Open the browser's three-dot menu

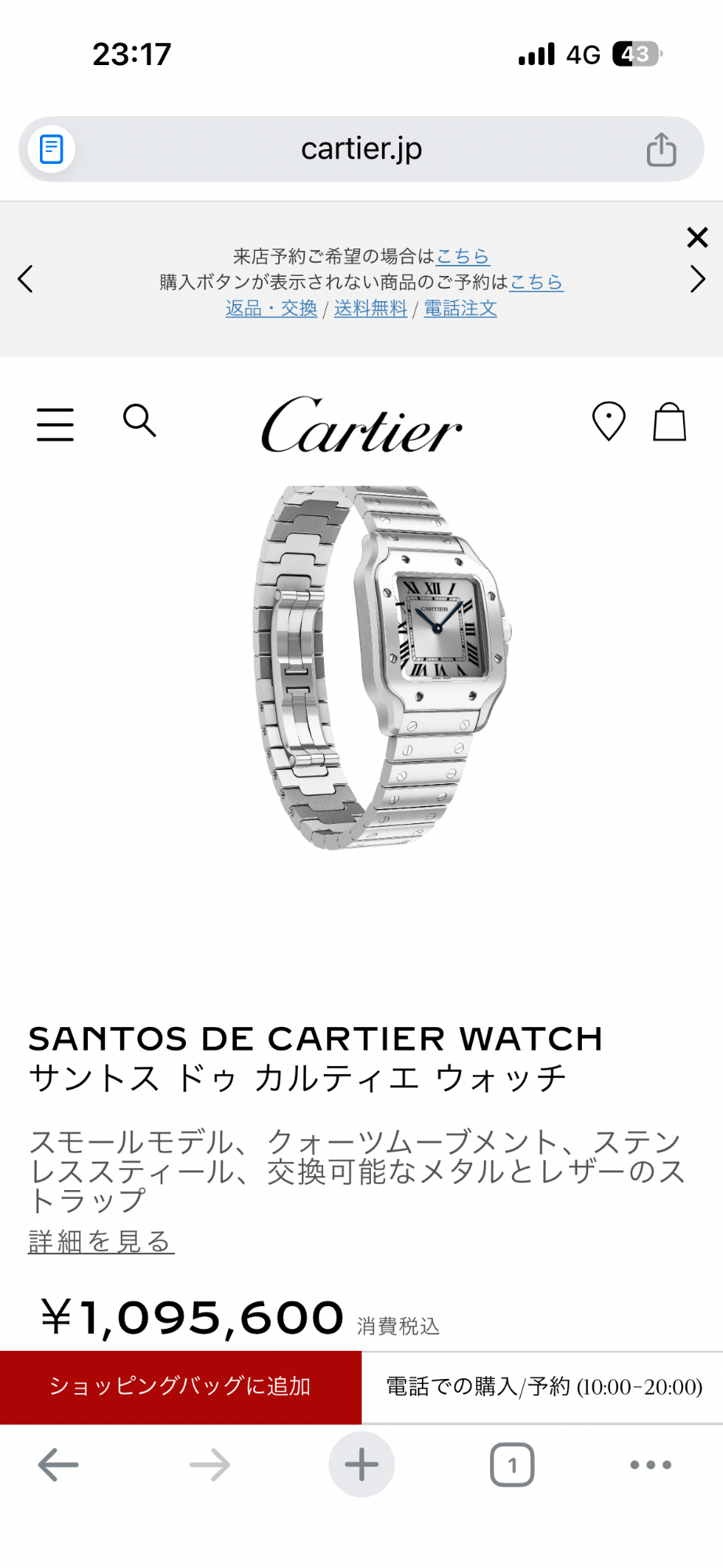coord(651,1465)
